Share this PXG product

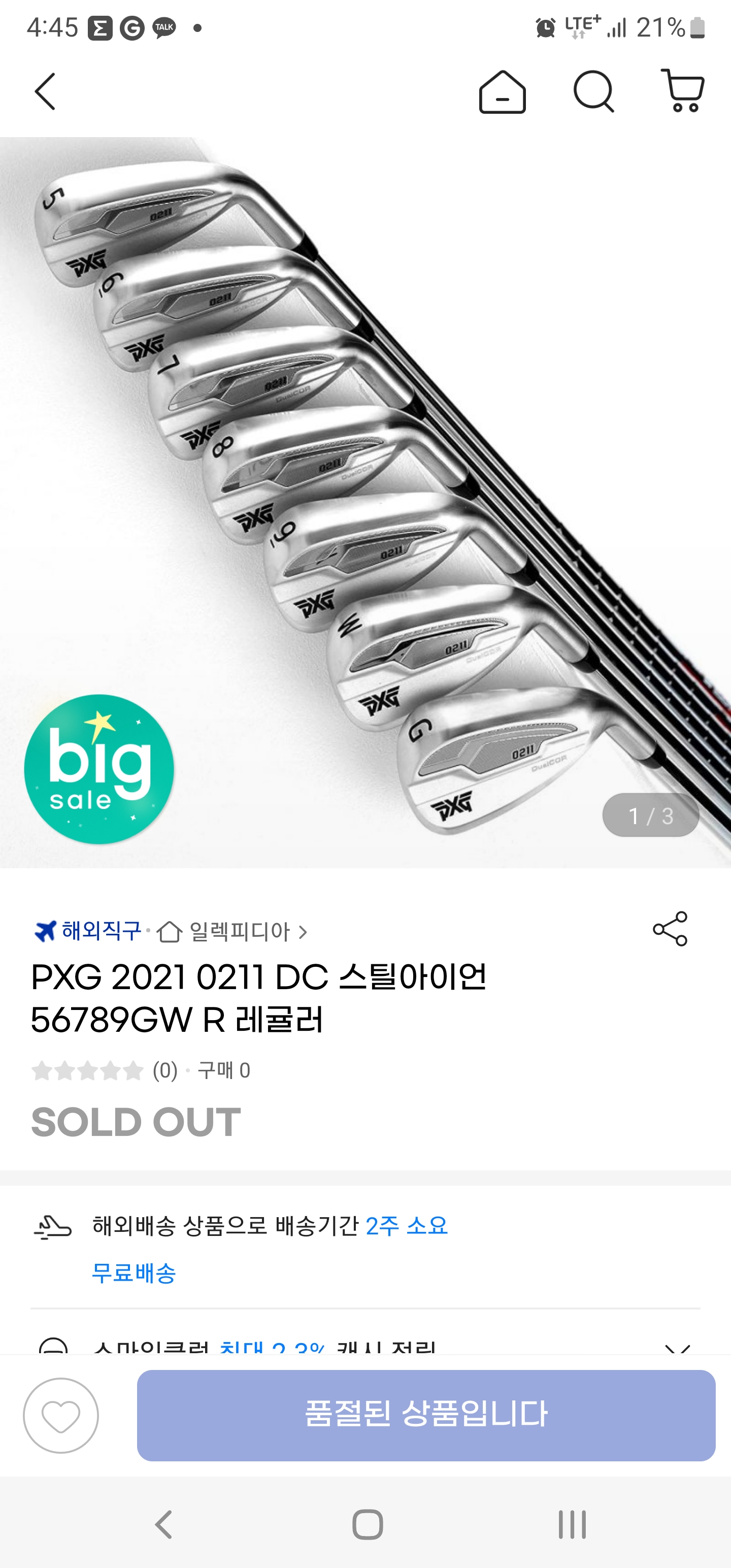pos(670,929)
